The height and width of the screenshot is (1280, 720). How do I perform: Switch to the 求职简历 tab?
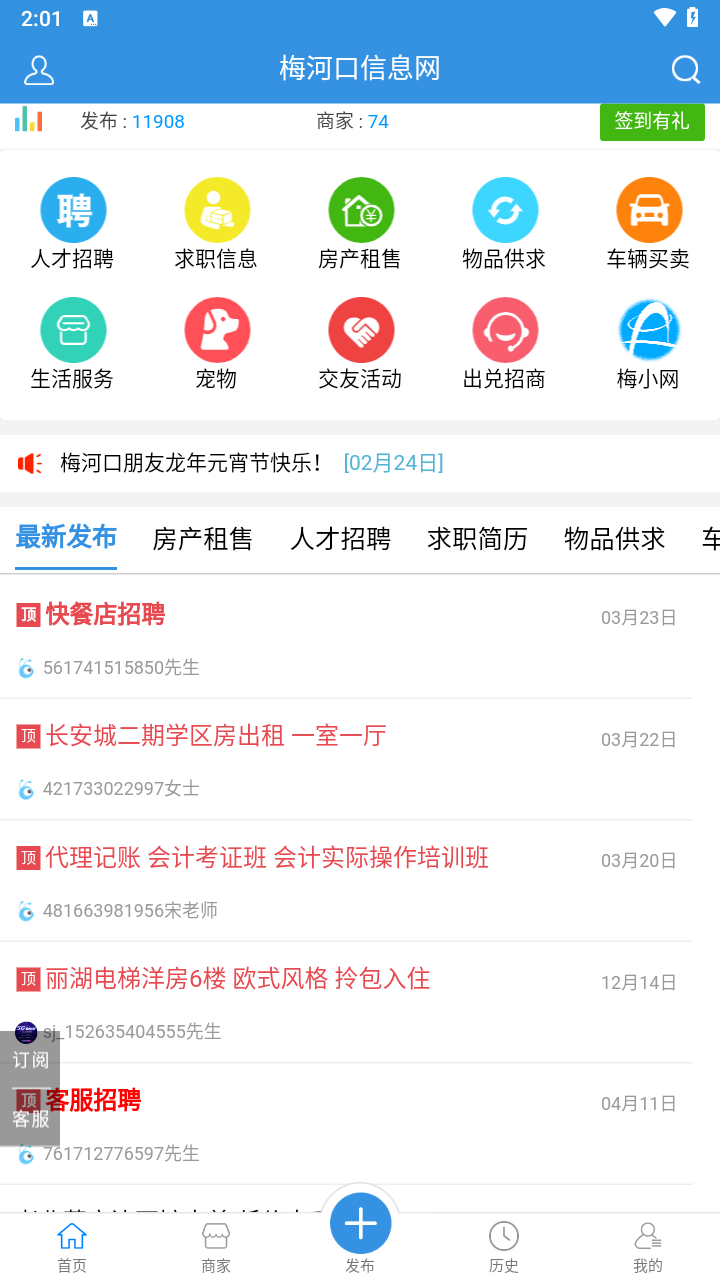477,539
